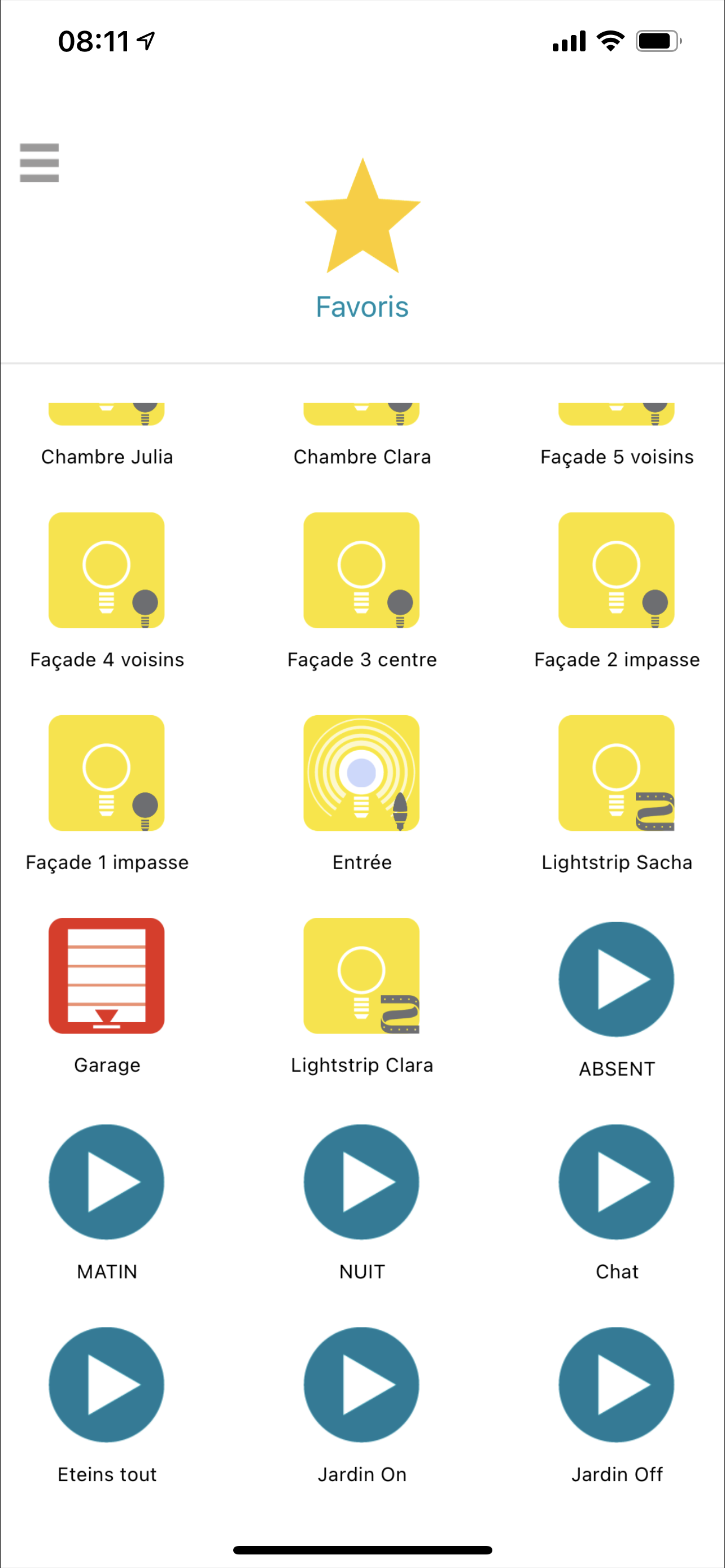Toggle the Chambre Julia light
This screenshot has height=1568, width=725.
coord(107,415)
